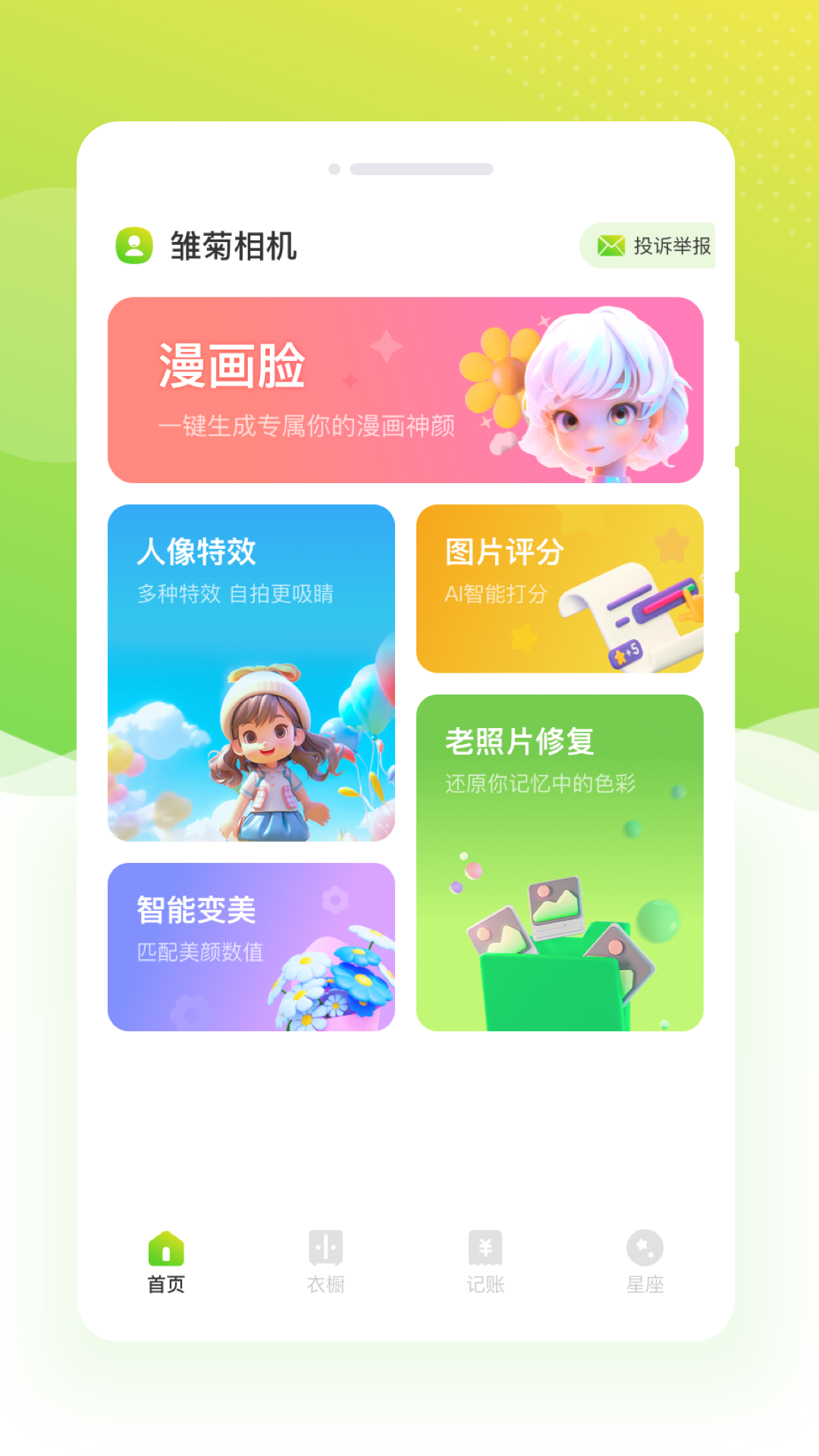Open the 人像特效 card
This screenshot has width=819, height=1456.
click(x=253, y=673)
